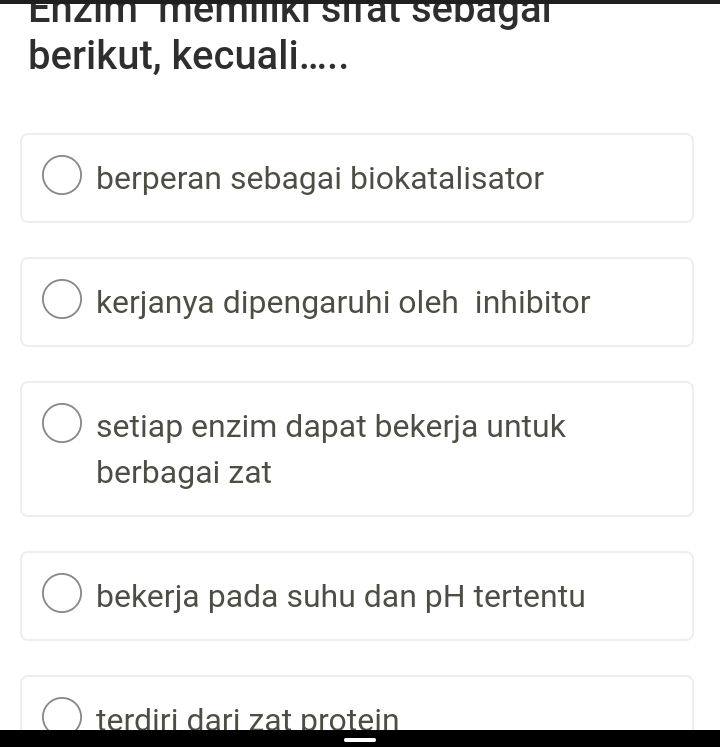Click the third answer option card
720x747 pixels.
(357, 448)
